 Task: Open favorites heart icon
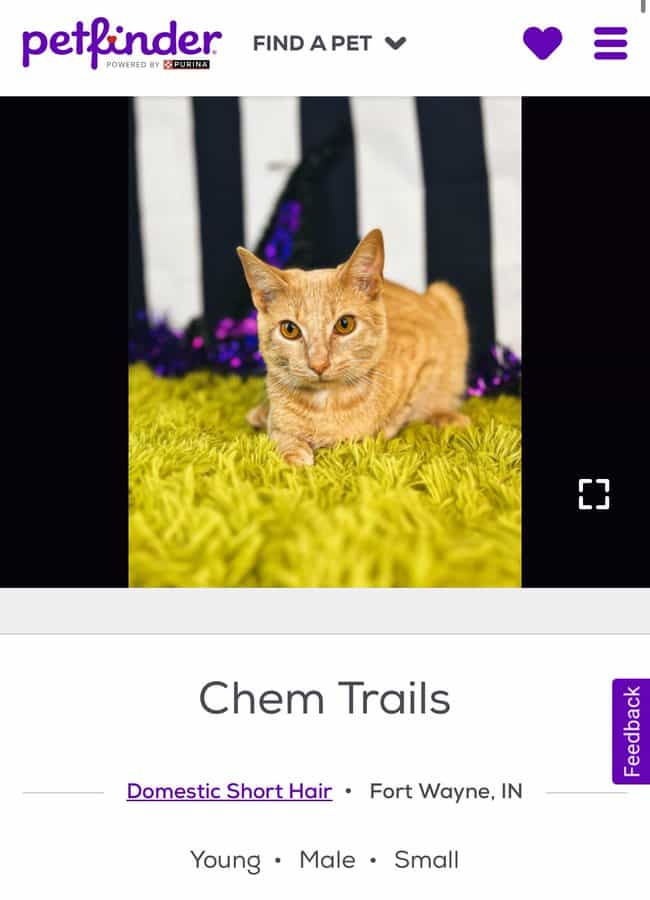point(542,43)
